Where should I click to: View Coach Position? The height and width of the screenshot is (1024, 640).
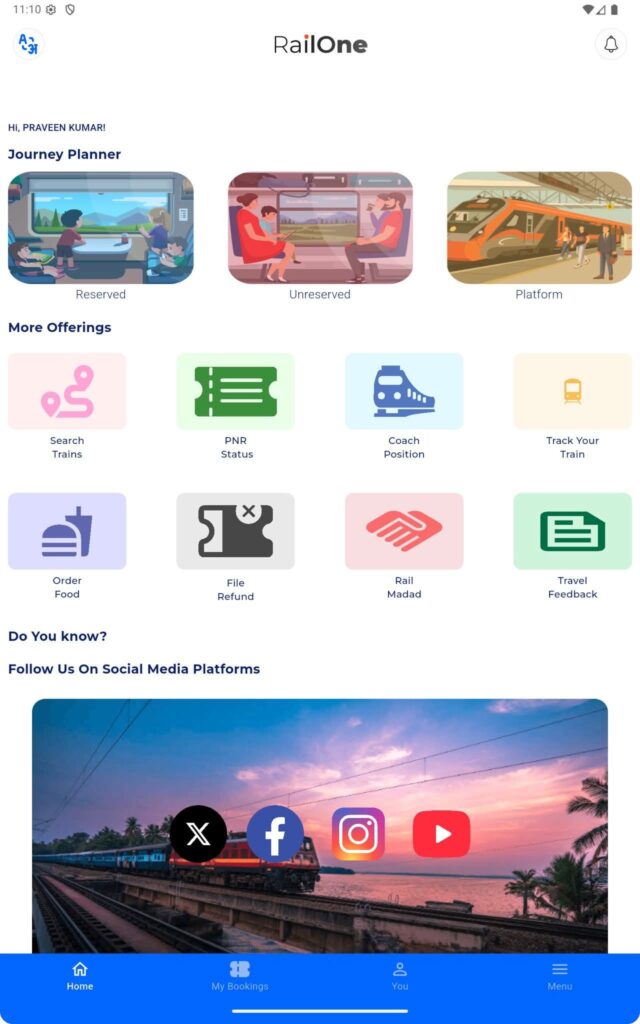point(404,392)
